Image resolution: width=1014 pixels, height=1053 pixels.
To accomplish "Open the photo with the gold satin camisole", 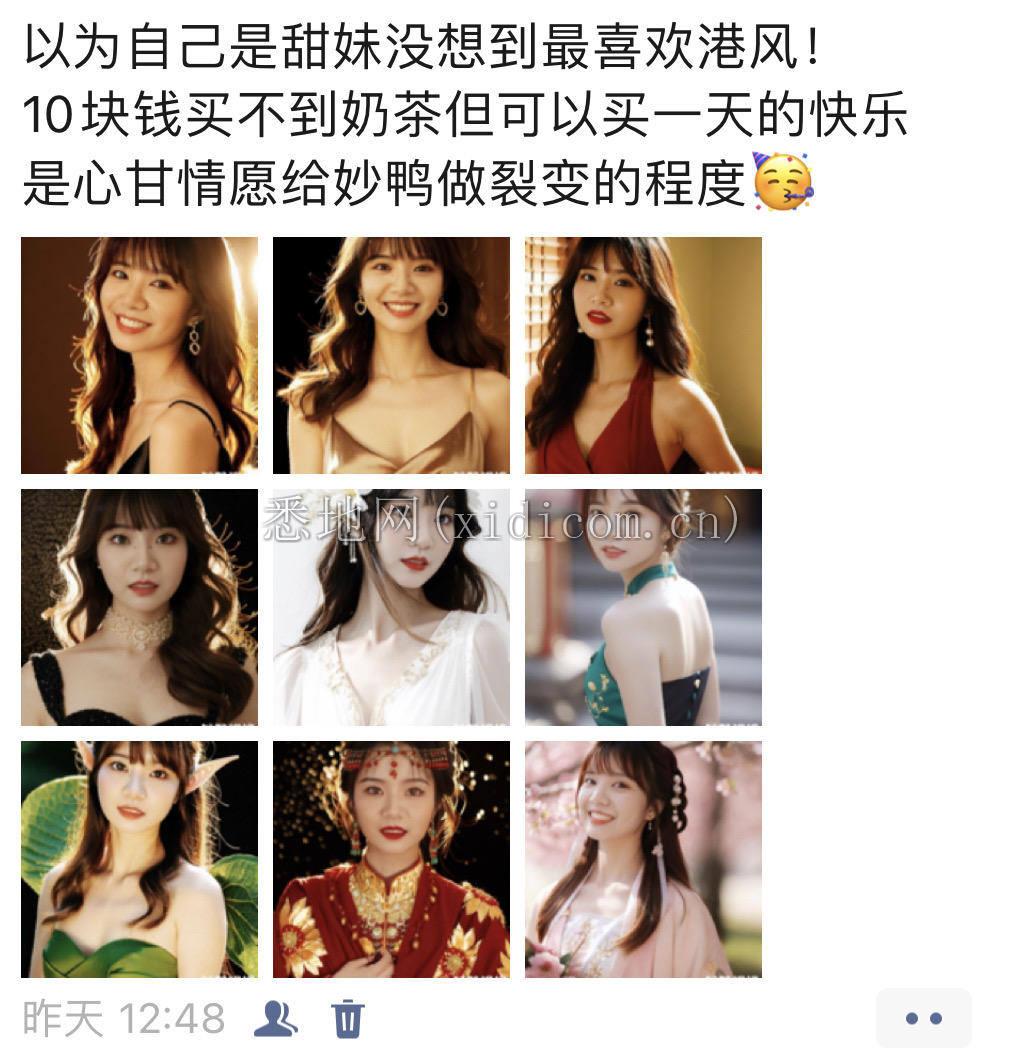I will click(391, 355).
